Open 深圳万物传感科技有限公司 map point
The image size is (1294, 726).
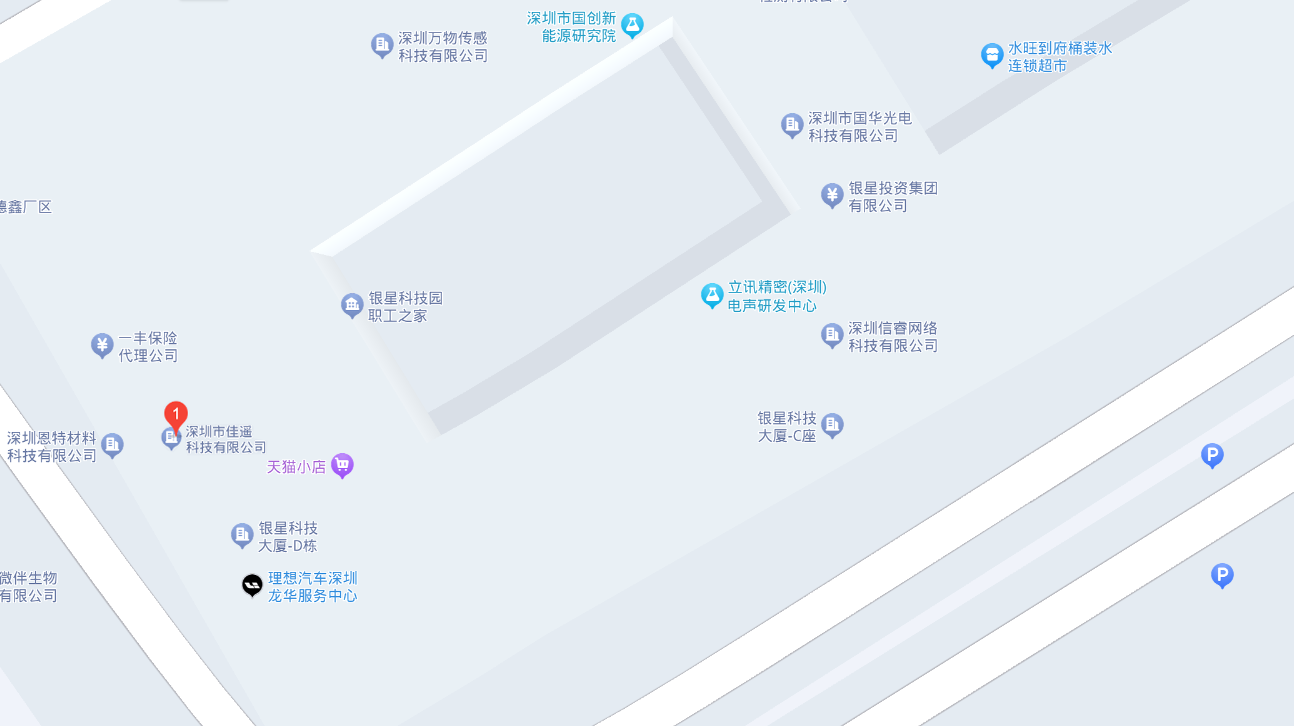381,45
